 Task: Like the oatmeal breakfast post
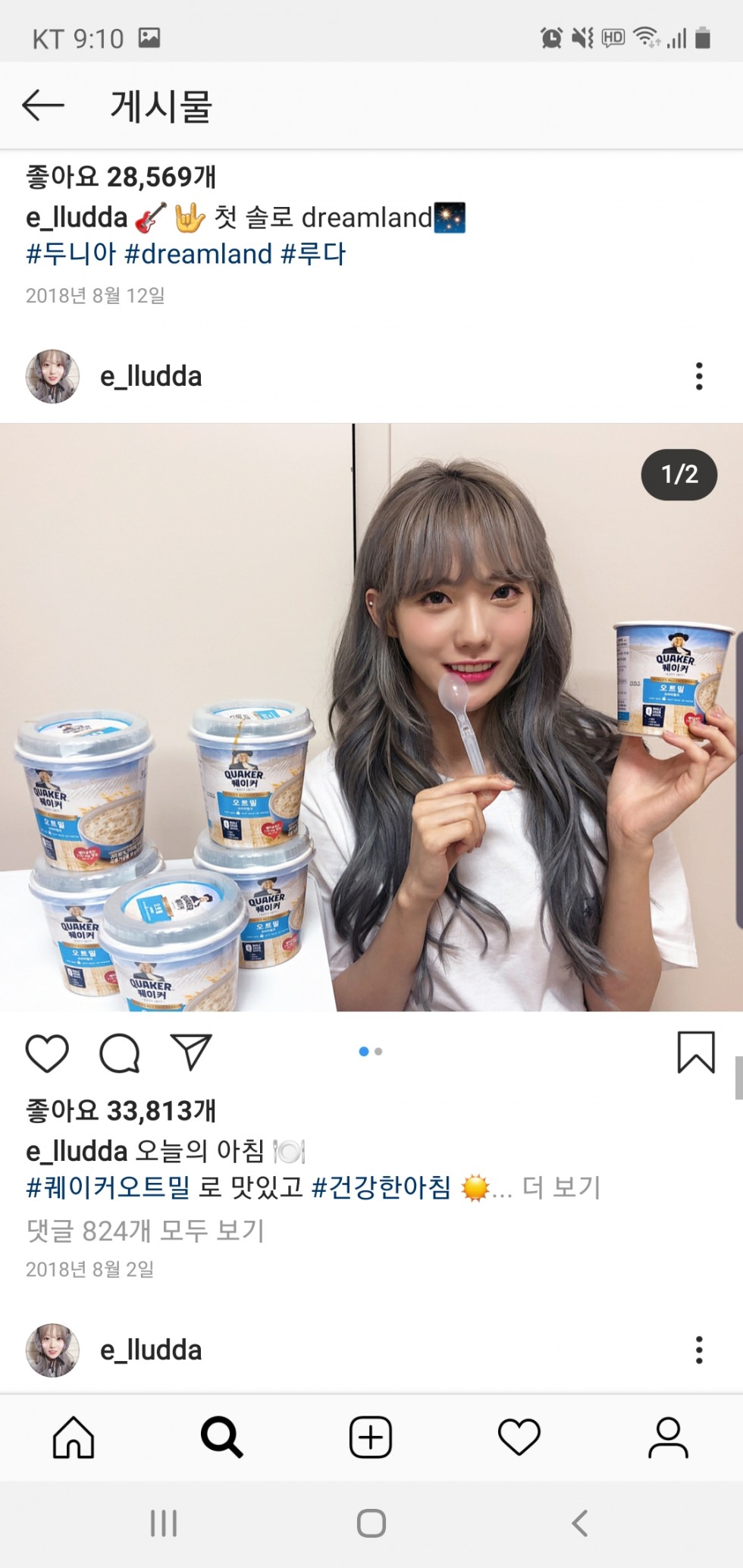click(47, 1052)
